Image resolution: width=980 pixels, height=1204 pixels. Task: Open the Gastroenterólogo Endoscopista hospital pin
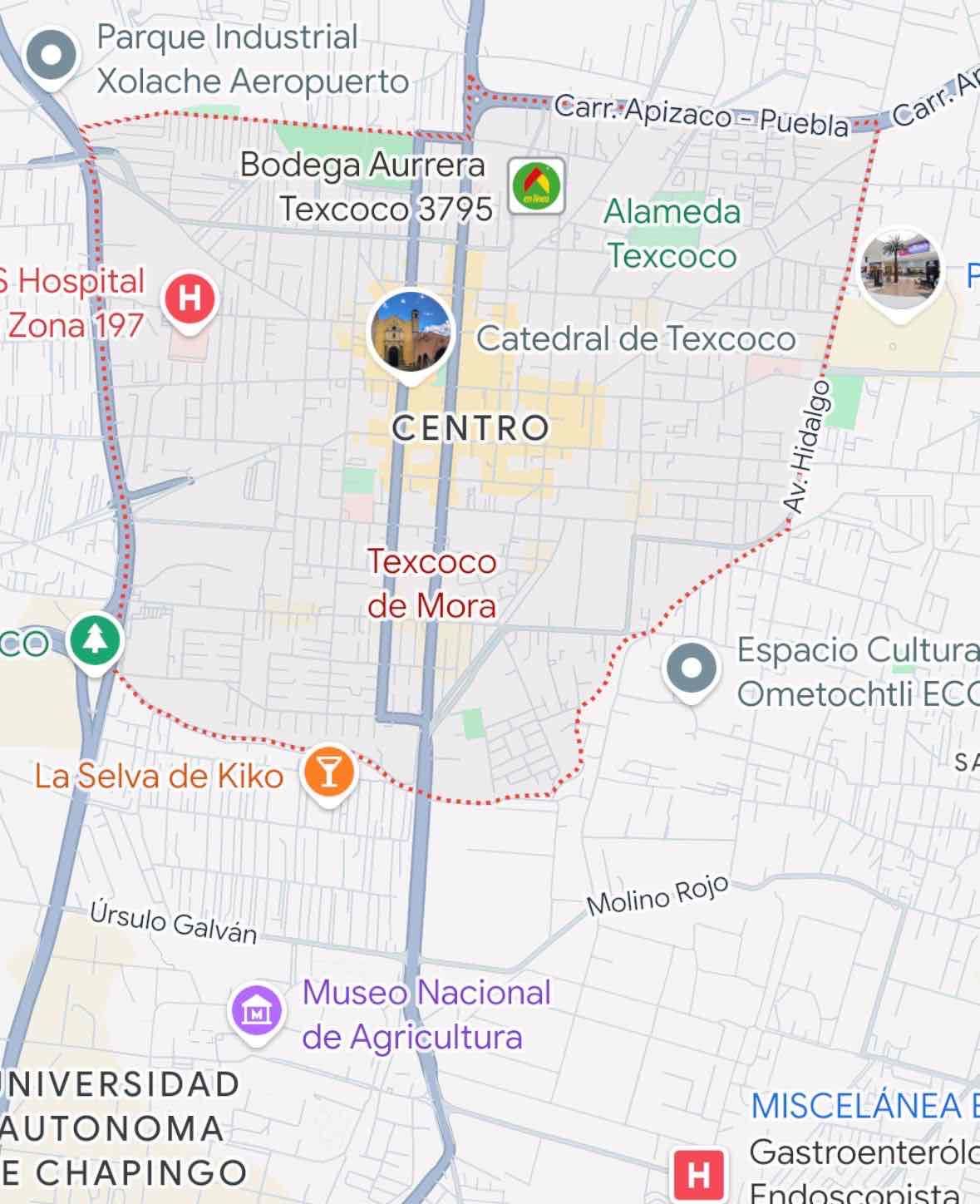pos(698,1174)
